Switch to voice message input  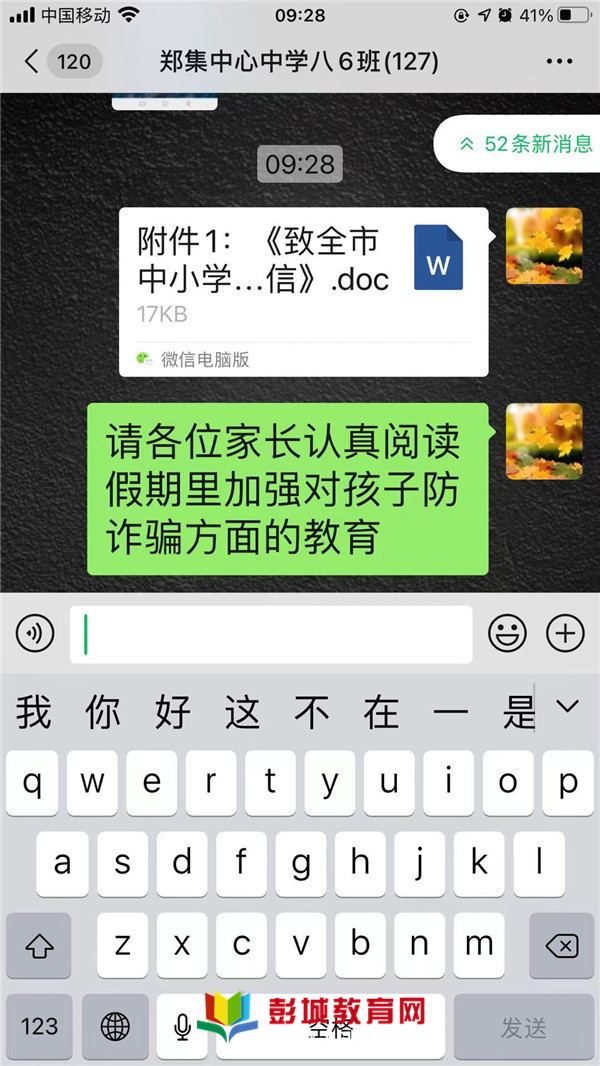coord(37,633)
